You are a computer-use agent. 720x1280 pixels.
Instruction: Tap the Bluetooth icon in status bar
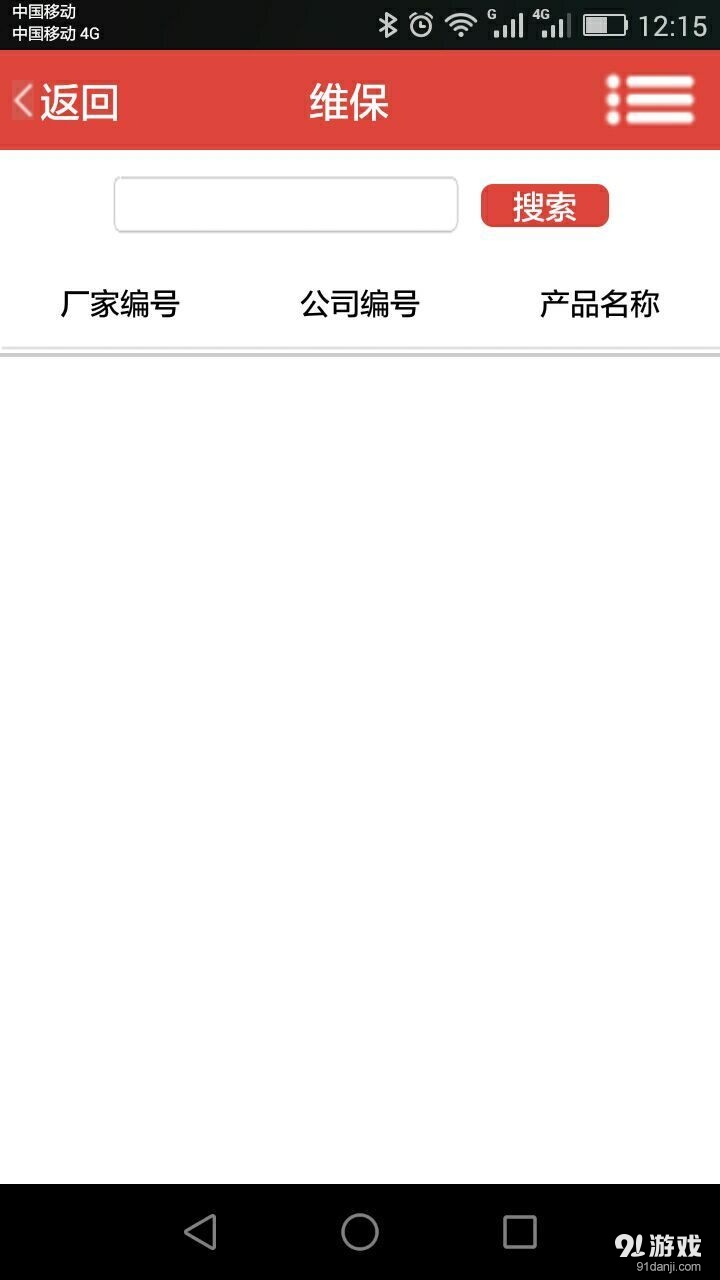click(x=389, y=22)
